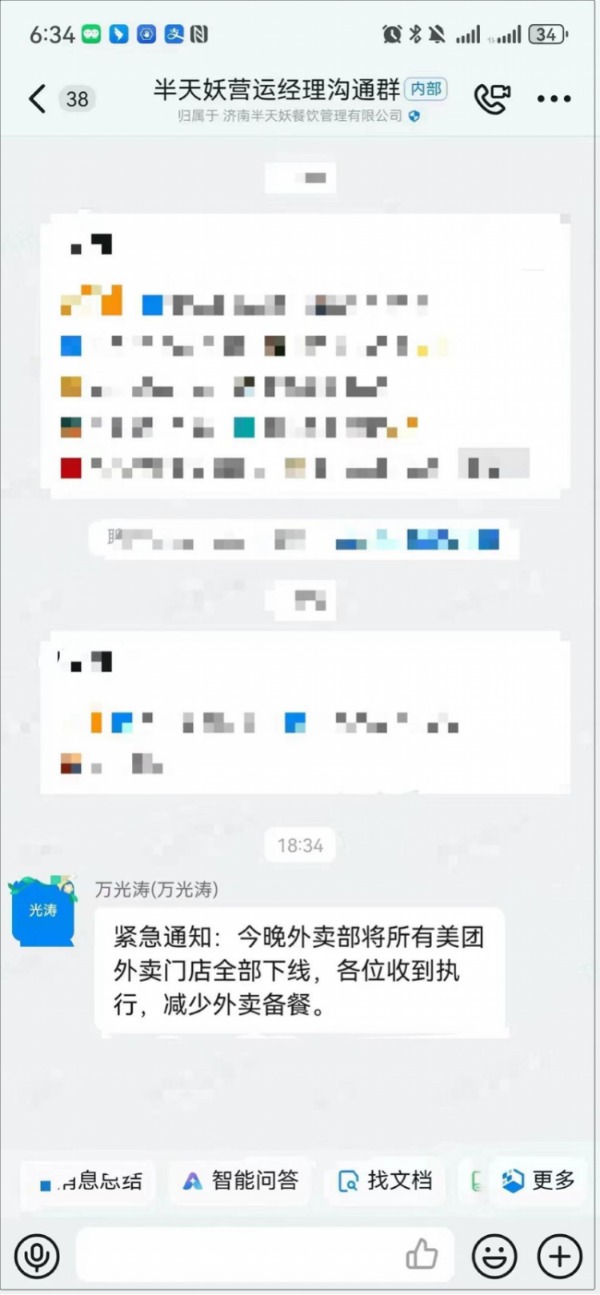The width and height of the screenshot is (600, 1295).
Task: Open the three-dot group settings menu
Action: click(553, 98)
